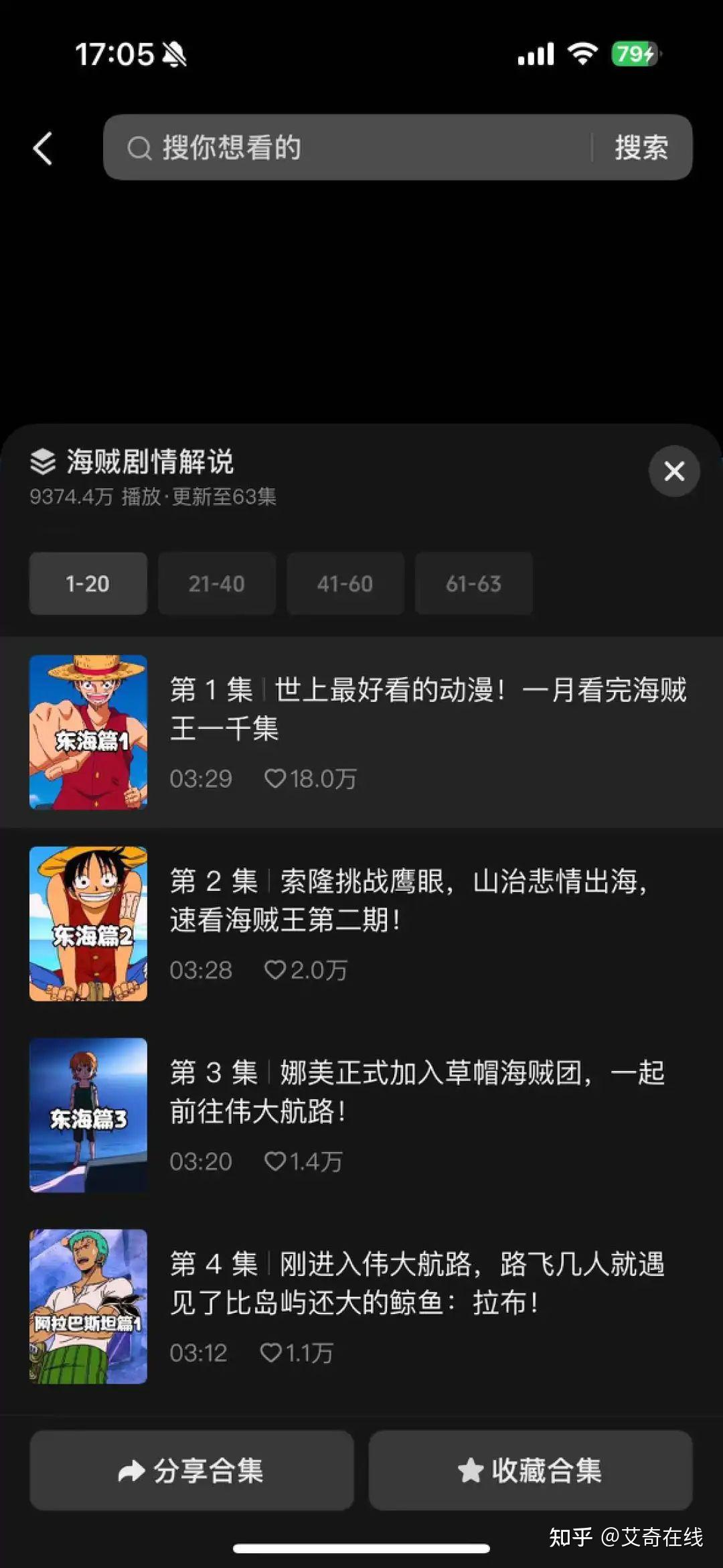Favorite the collection via 收藏合集
Viewport: 723px width, 1568px height.
[531, 1471]
